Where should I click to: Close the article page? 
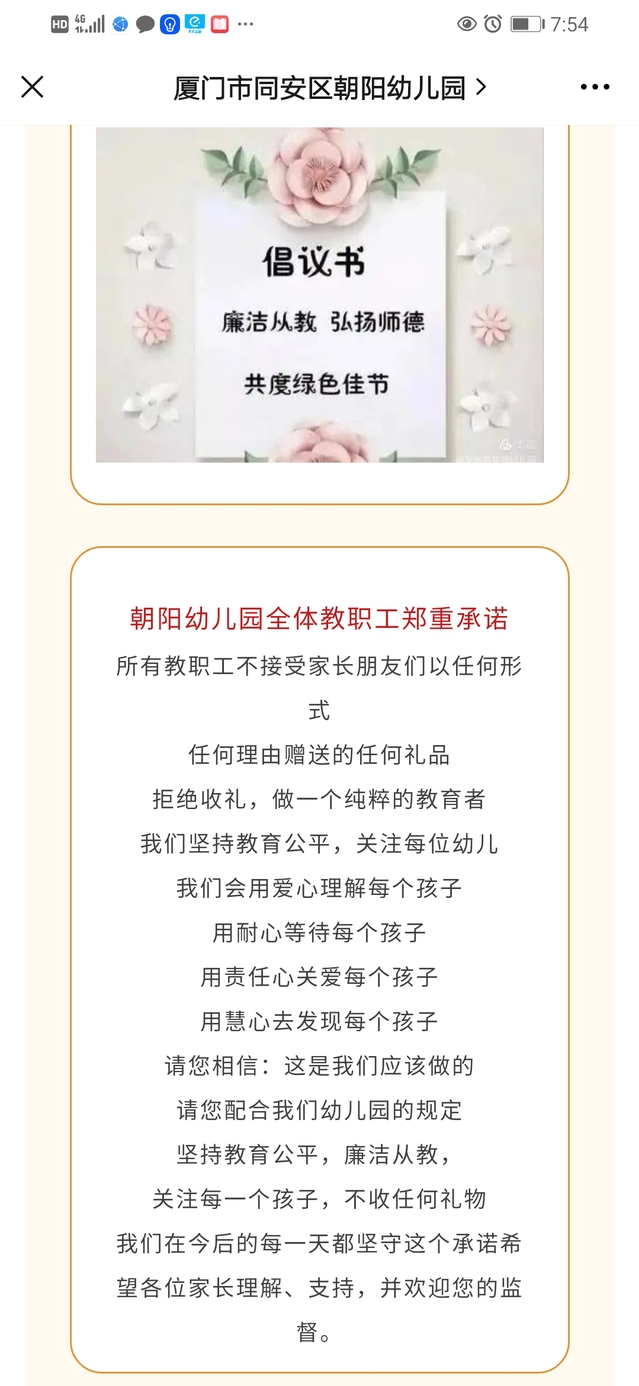click(x=32, y=87)
